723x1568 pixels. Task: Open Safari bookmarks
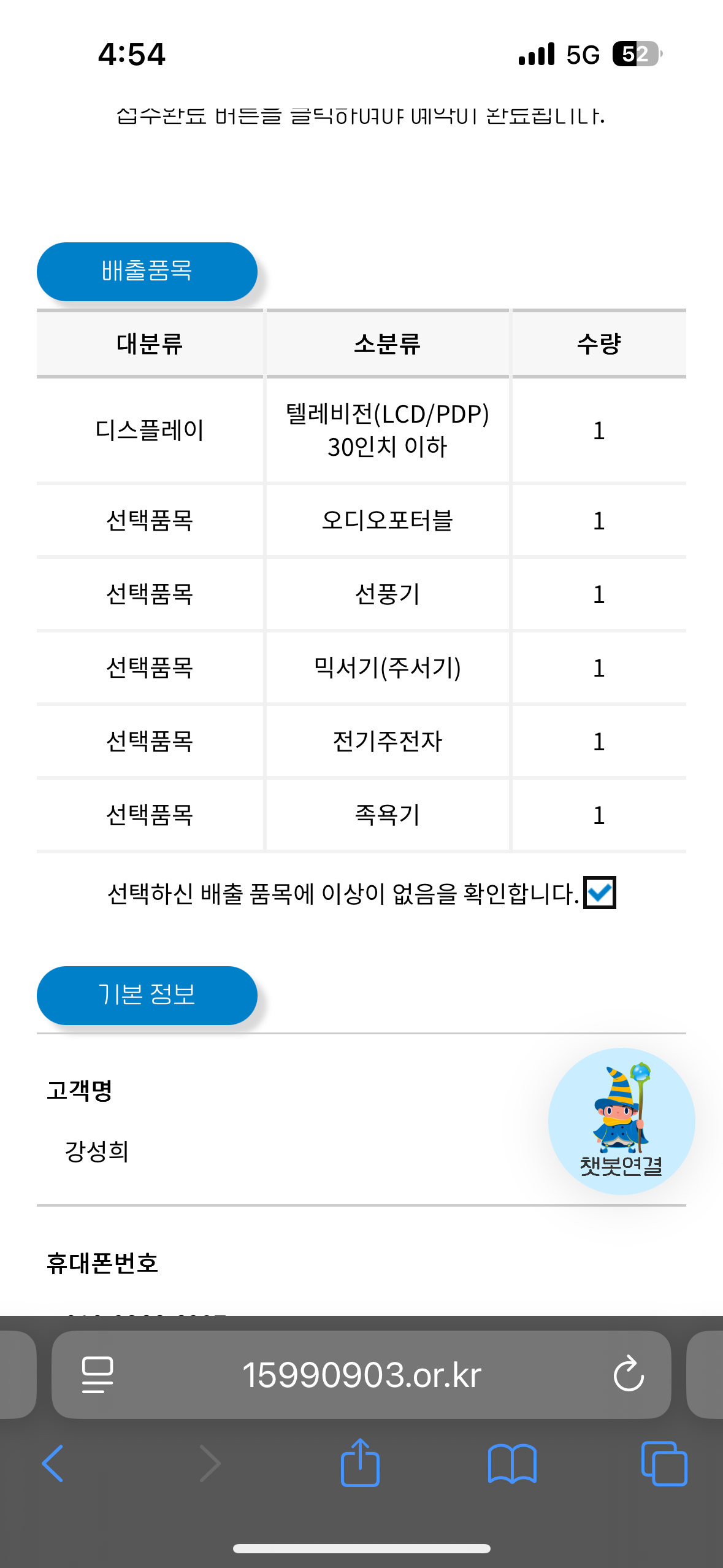pyautogui.click(x=512, y=1464)
